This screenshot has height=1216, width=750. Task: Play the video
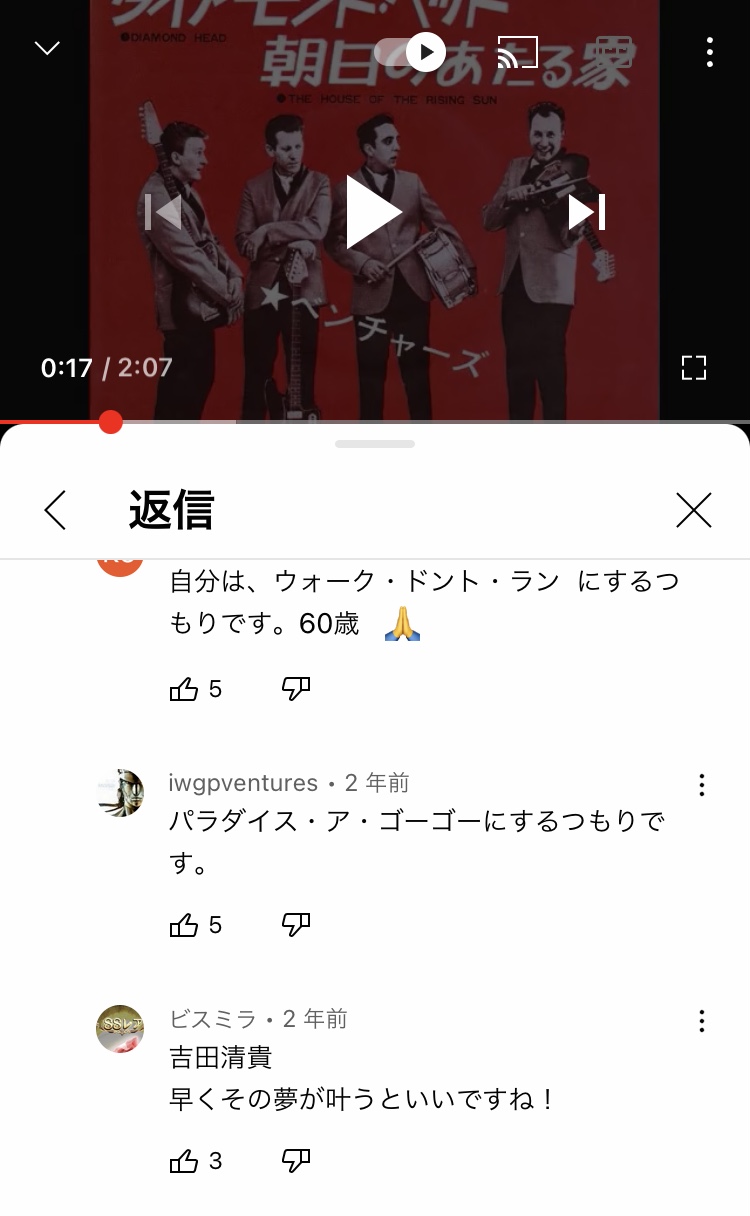click(373, 212)
